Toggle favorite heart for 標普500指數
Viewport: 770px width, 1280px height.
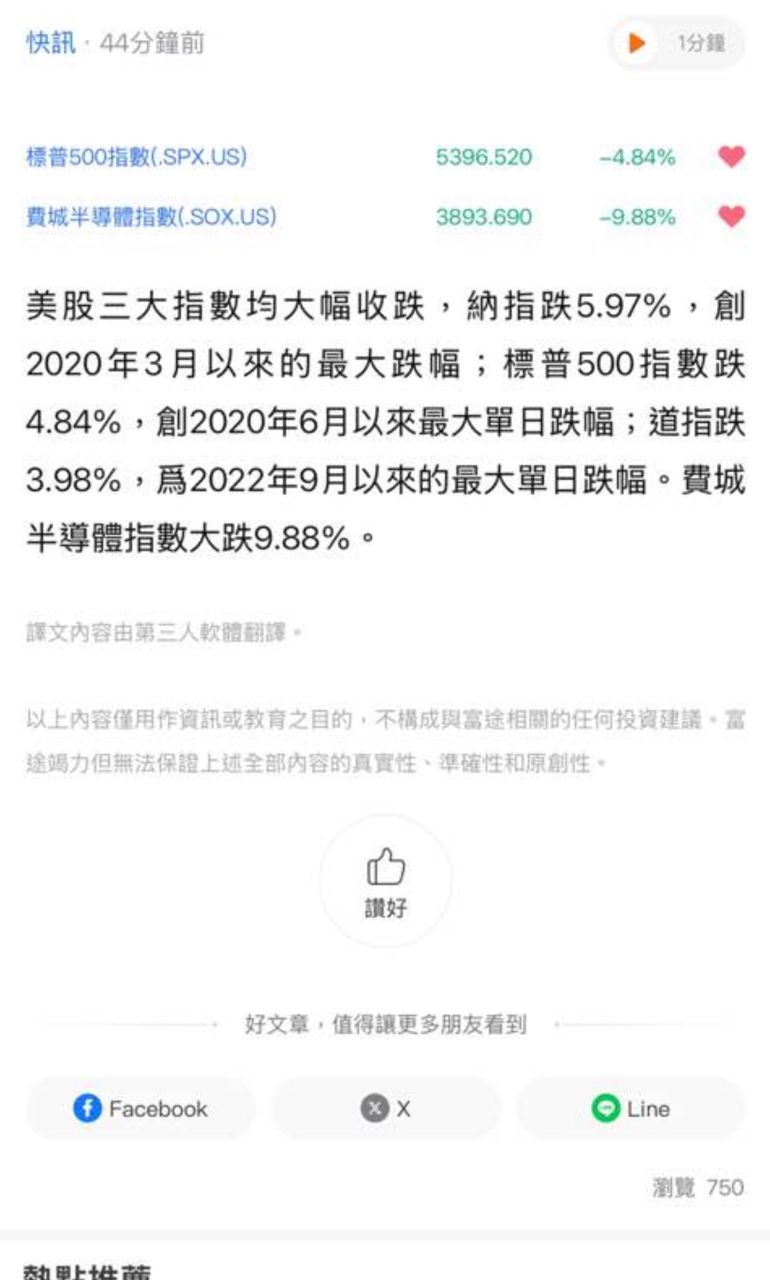click(x=732, y=157)
